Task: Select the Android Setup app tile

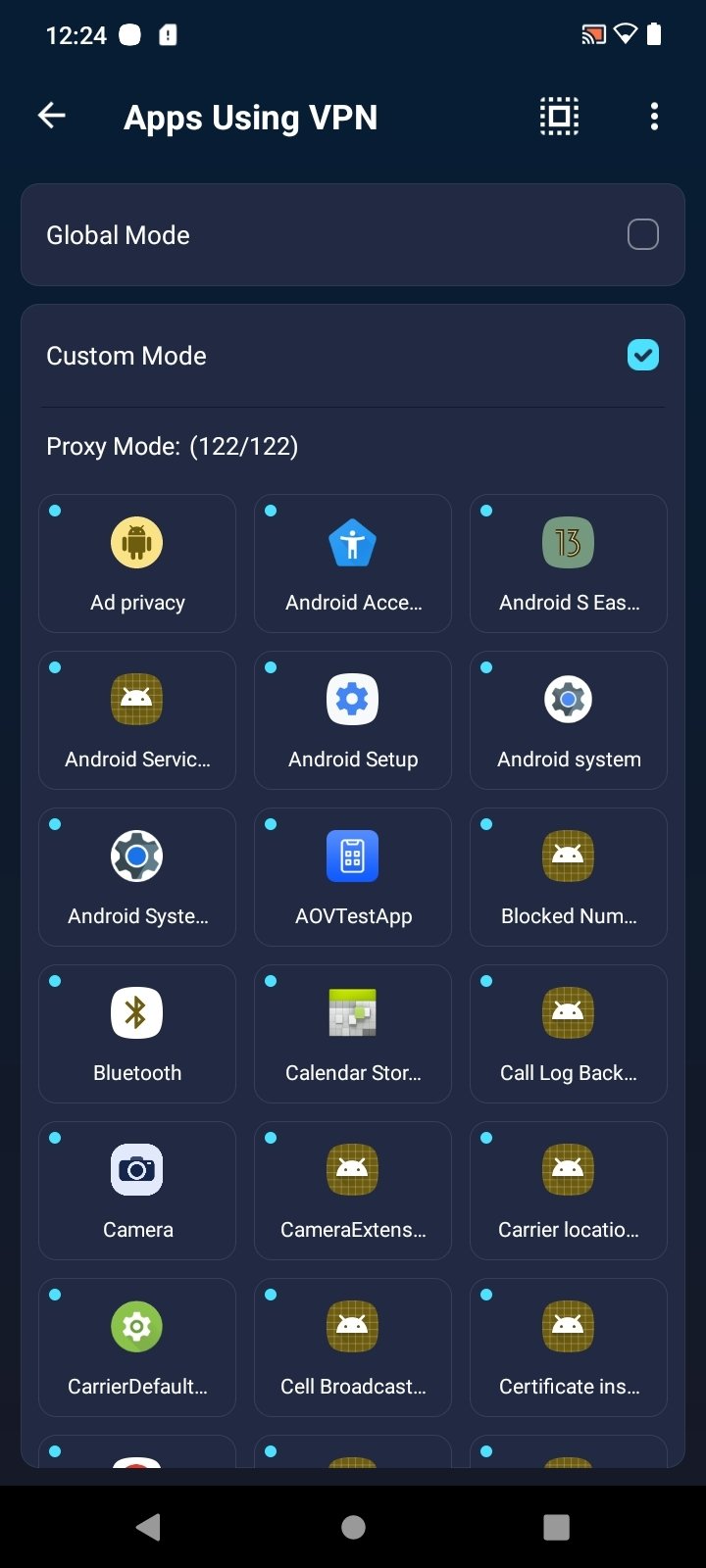Action: [x=353, y=720]
